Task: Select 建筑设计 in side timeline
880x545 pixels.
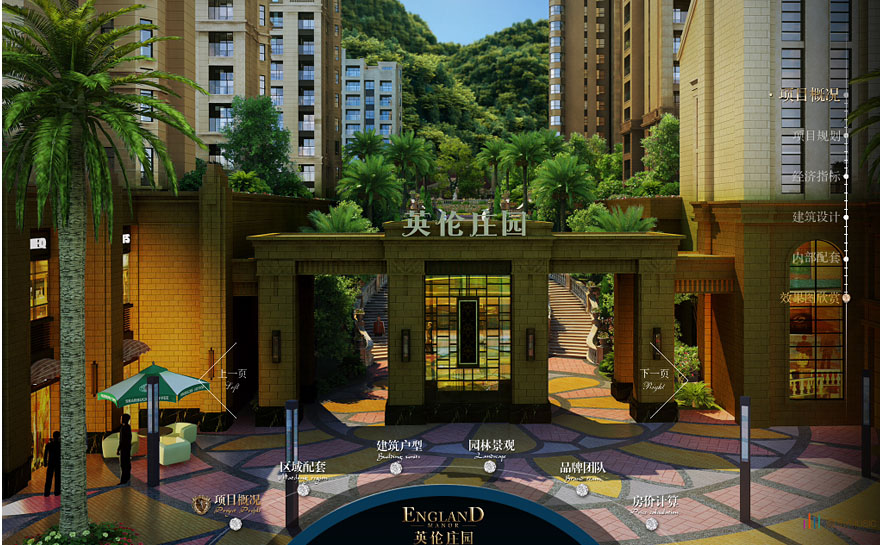Action: pos(815,217)
